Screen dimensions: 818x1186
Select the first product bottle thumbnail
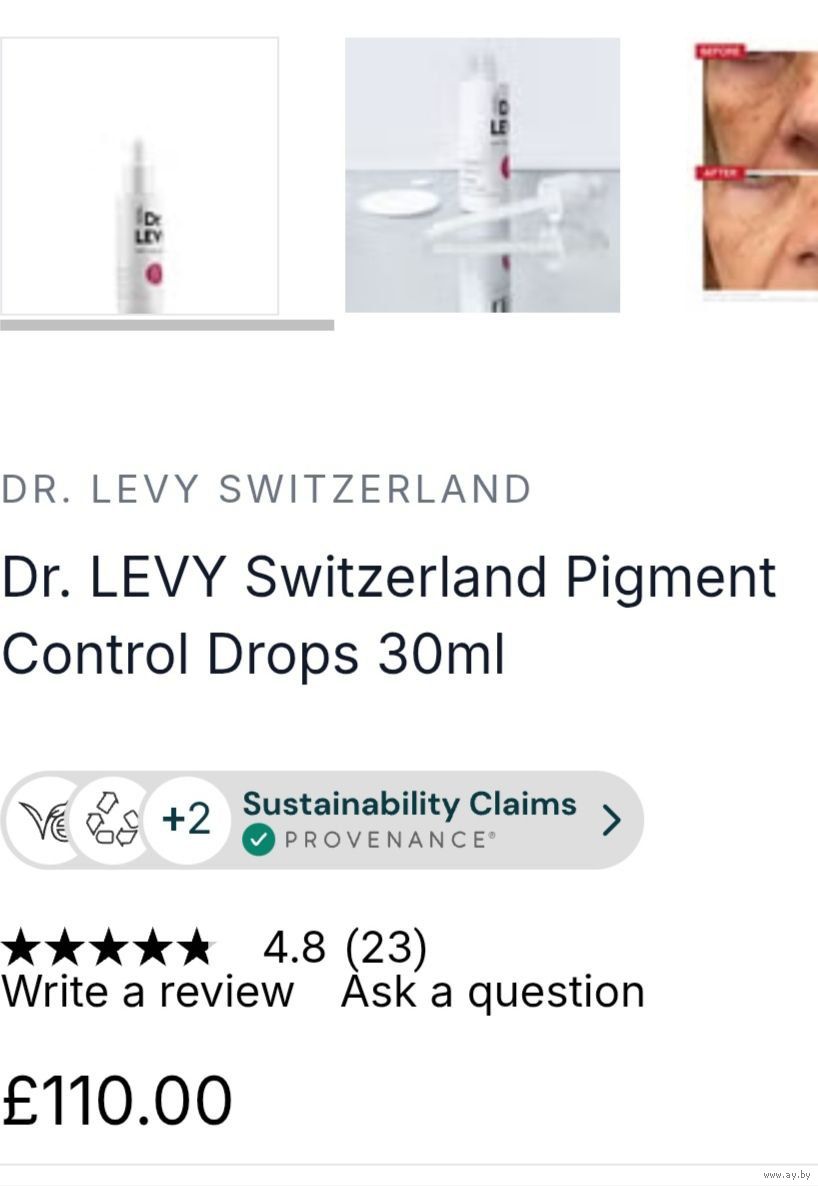click(x=139, y=177)
